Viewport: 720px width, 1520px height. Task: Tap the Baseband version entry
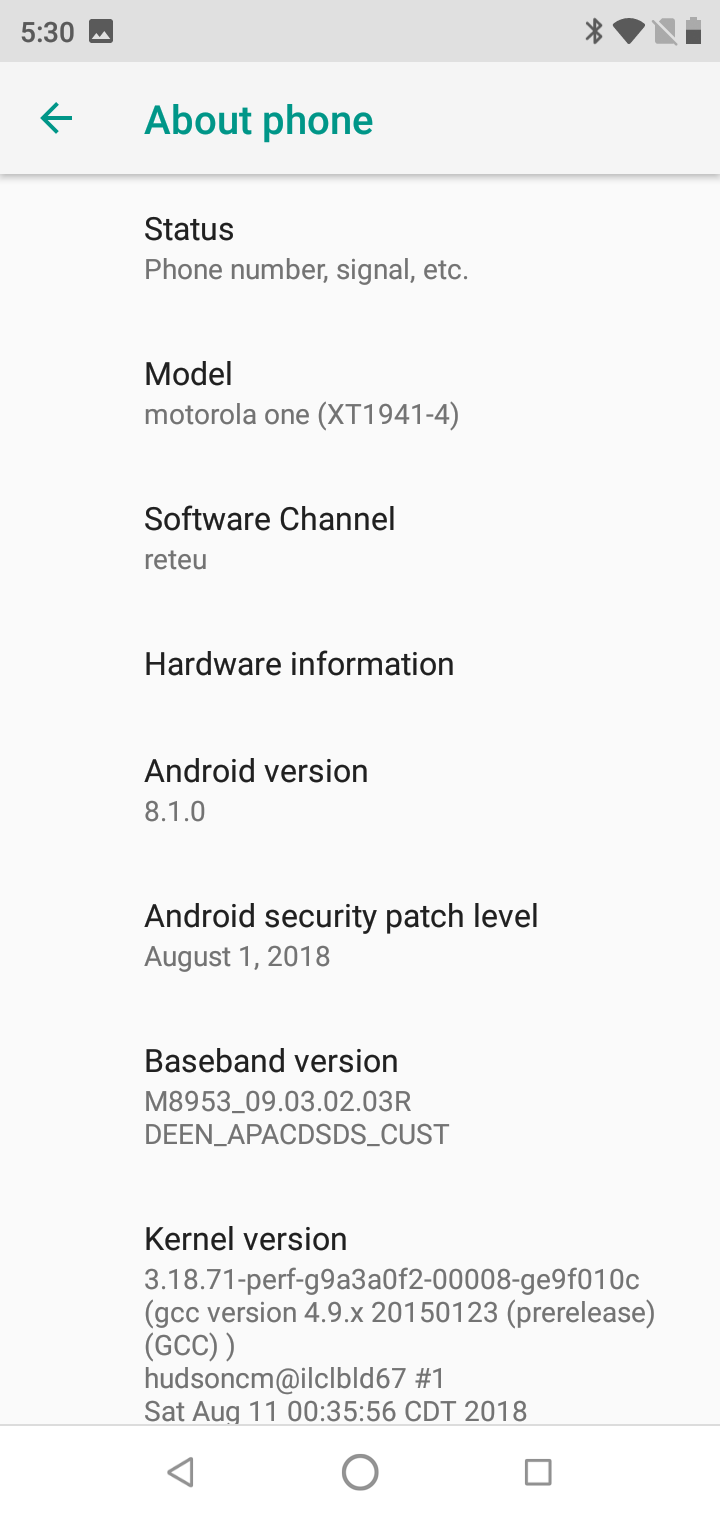360,1097
